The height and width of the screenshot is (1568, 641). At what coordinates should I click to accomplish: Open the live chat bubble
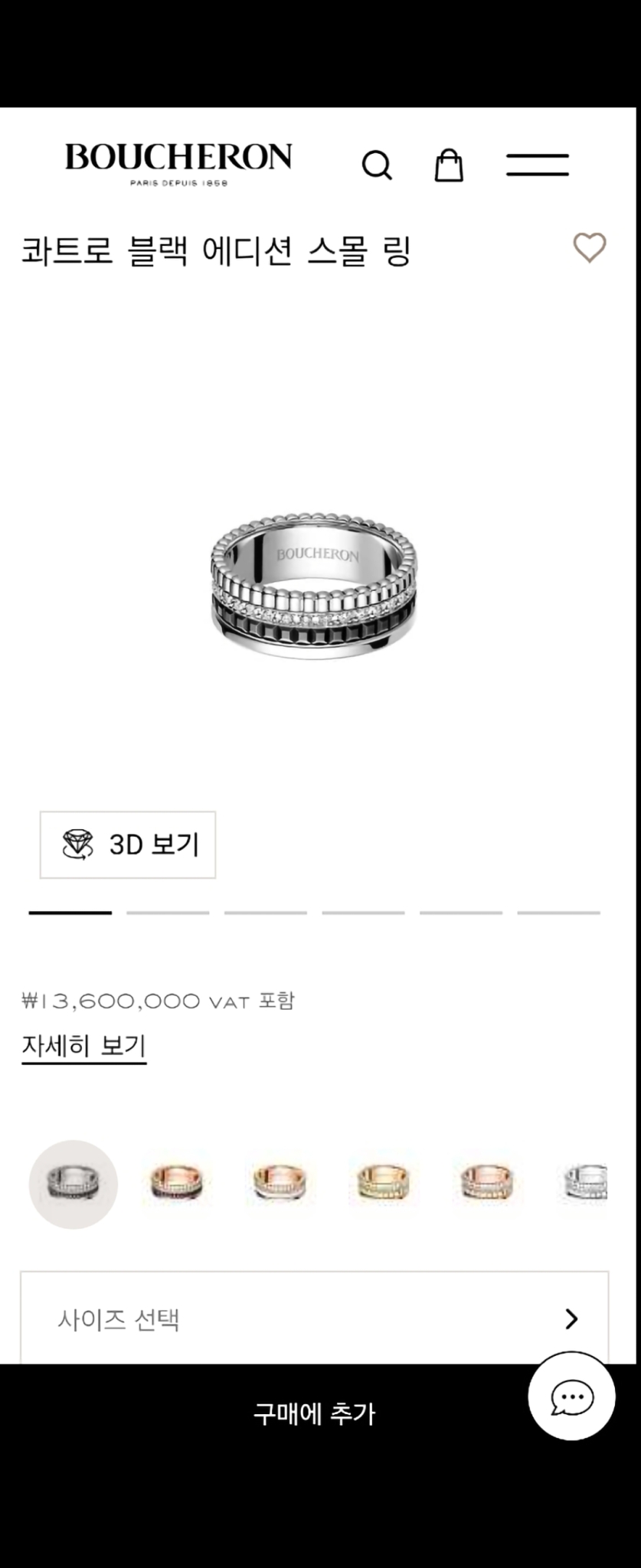572,1396
